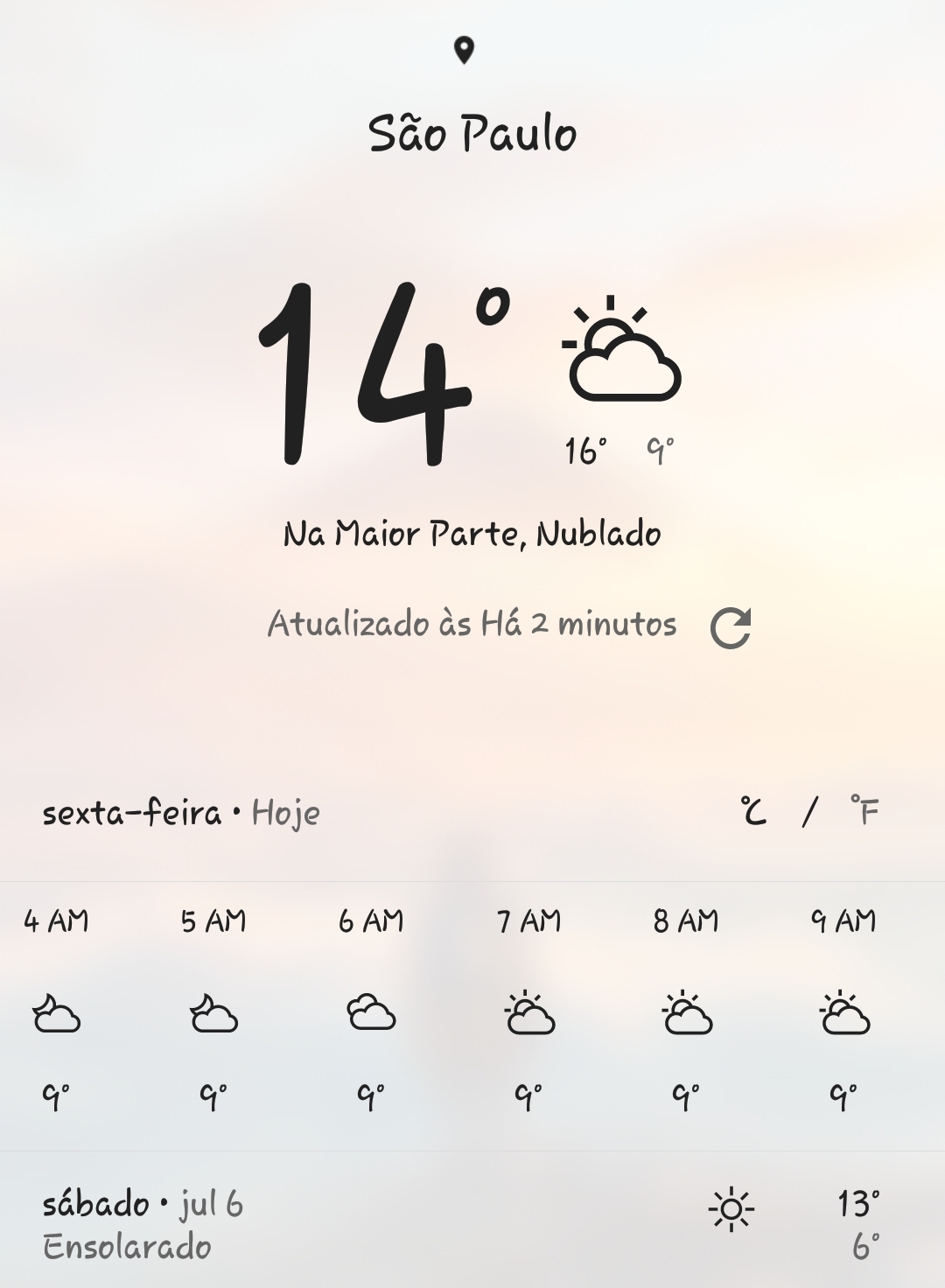This screenshot has height=1288, width=945.
Task: Select the 9 AM partly sunny icon
Action: [x=845, y=1015]
